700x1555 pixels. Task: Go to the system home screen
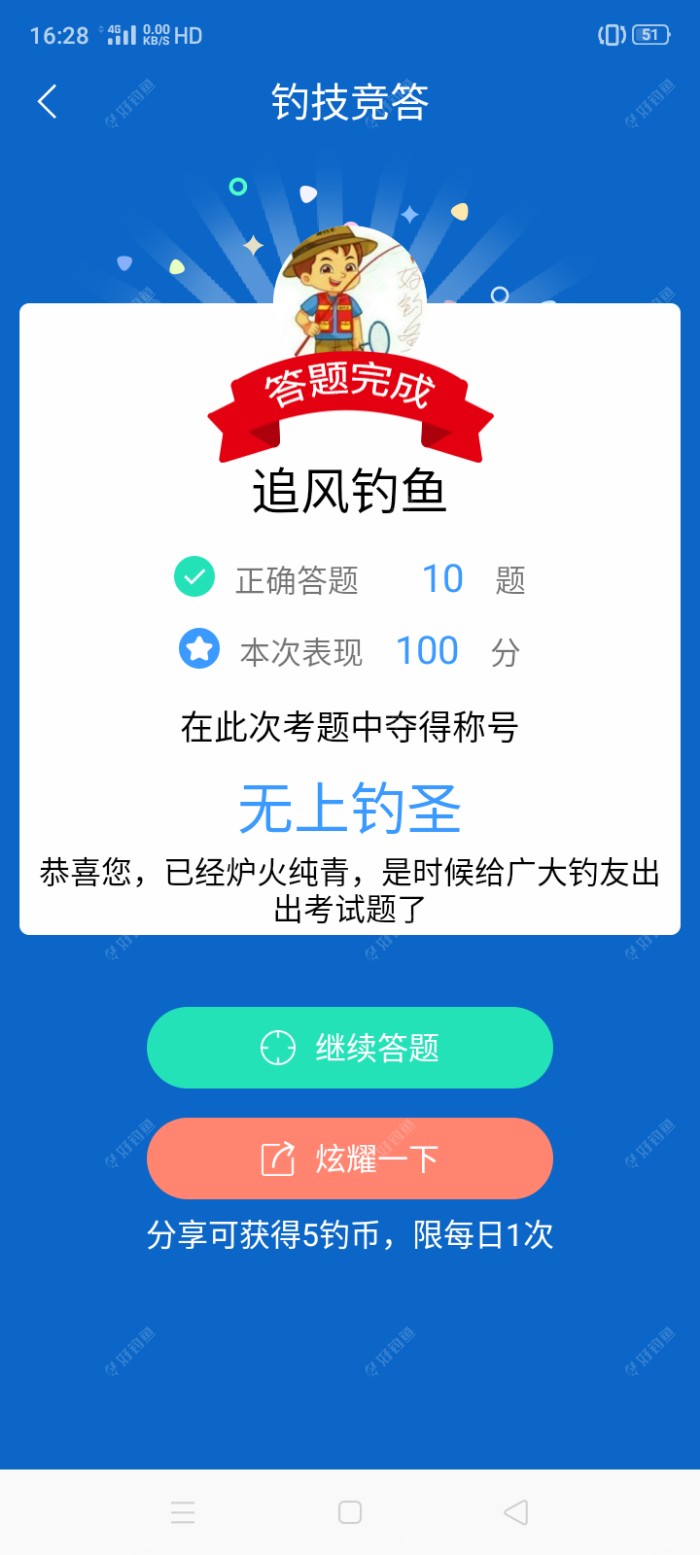coord(350,1512)
